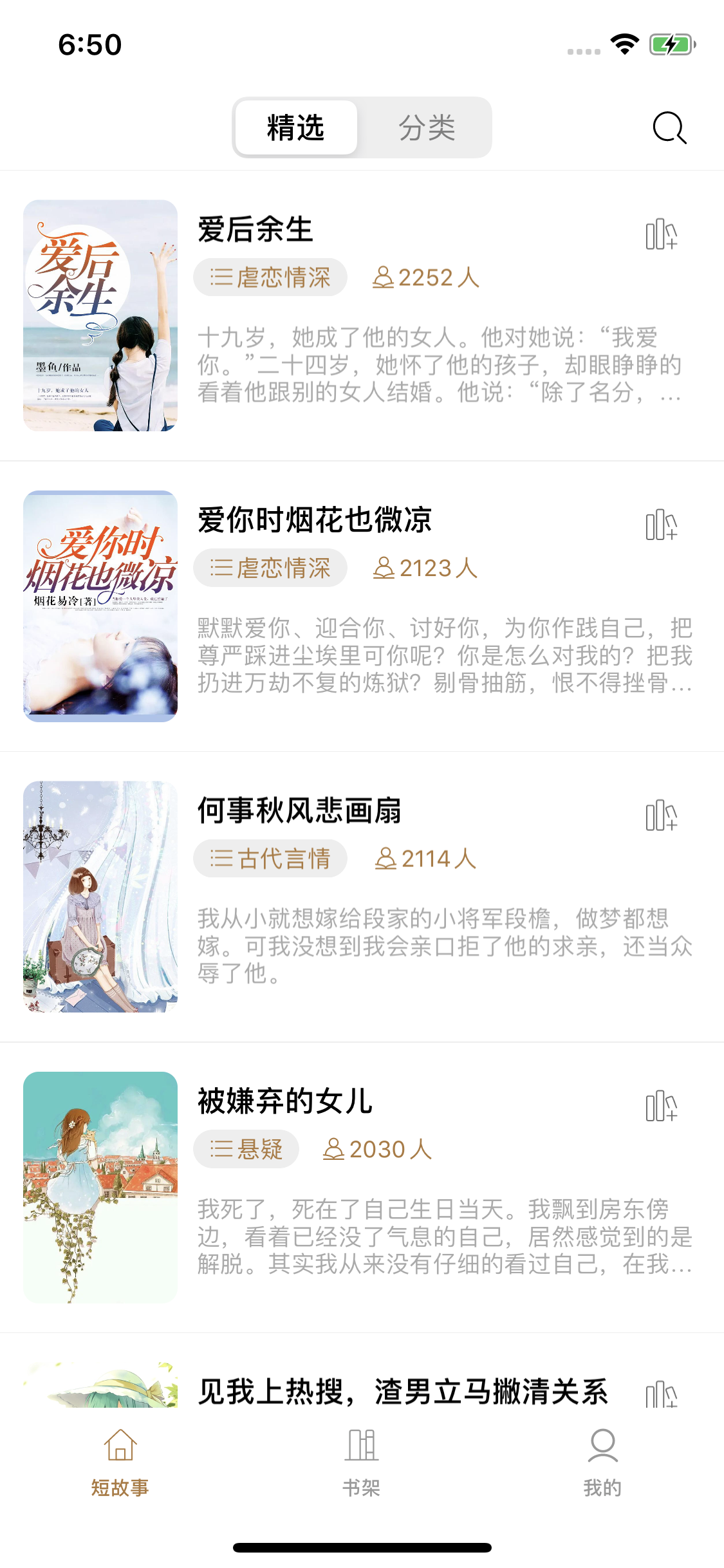Switch to the 分类 tab
Viewport: 724px width, 1568px height.
coord(427,127)
